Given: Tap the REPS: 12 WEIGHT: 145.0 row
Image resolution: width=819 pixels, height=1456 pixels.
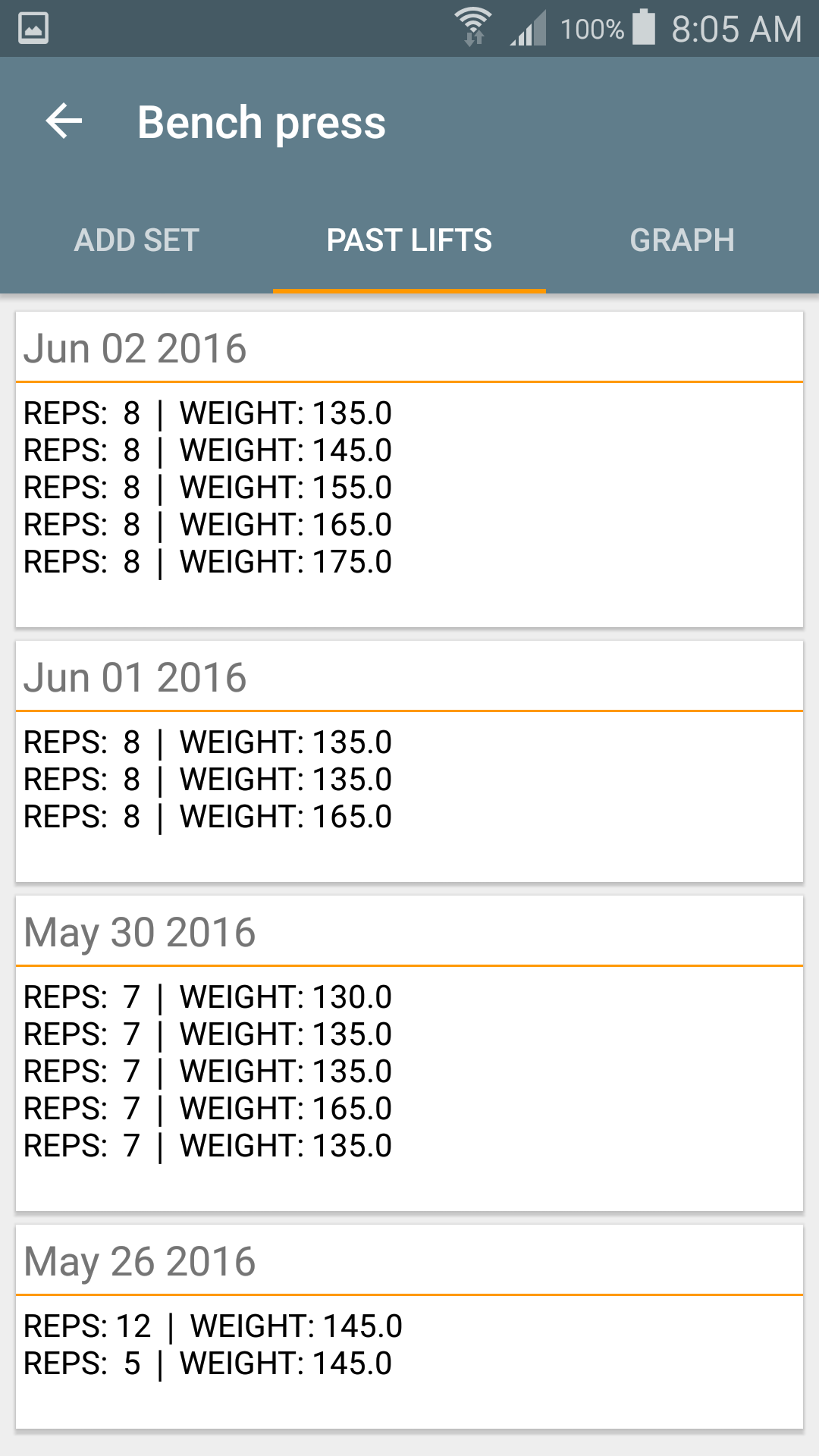Looking at the screenshot, I should pyautogui.click(x=212, y=1326).
